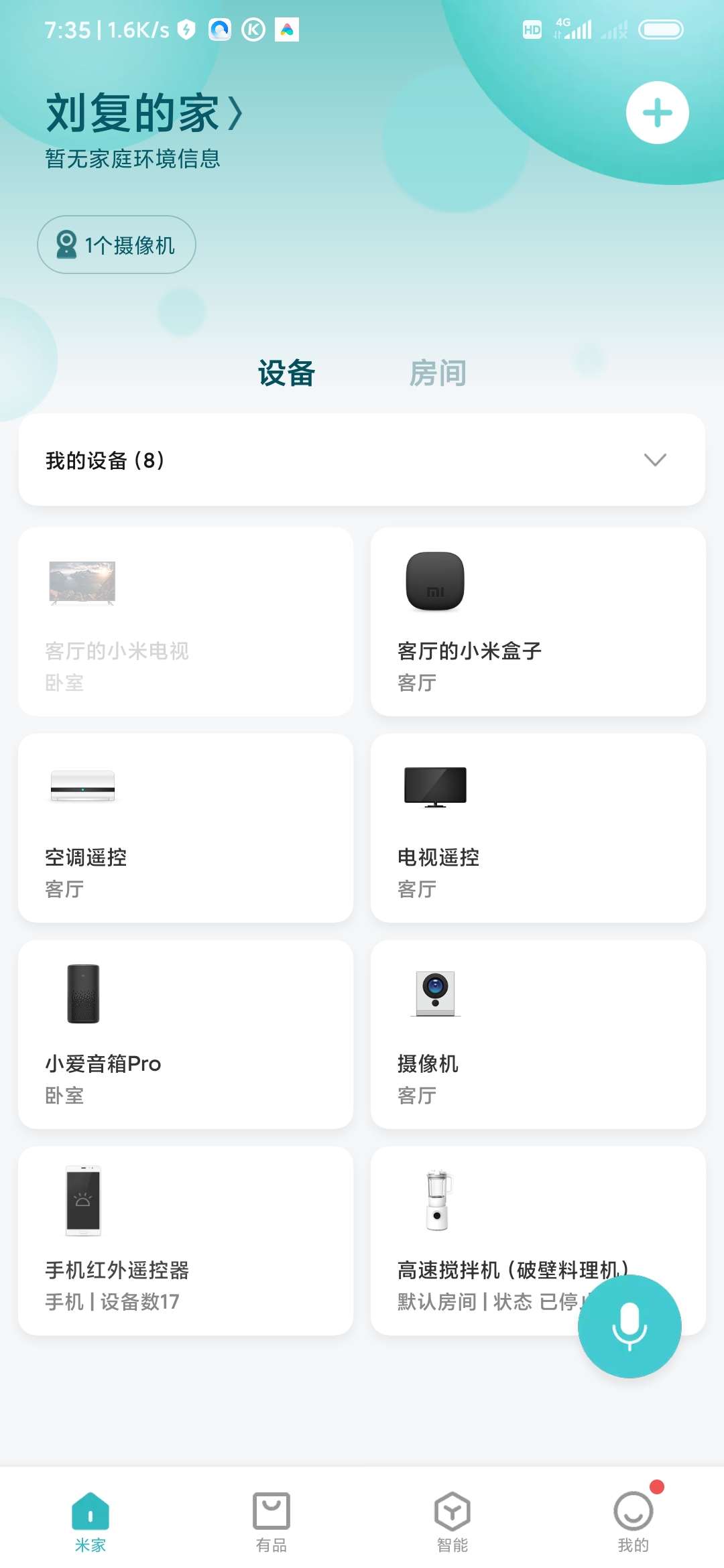This screenshot has height=1568, width=724.
Task: Switch to the 智能 tab
Action: point(452,1522)
